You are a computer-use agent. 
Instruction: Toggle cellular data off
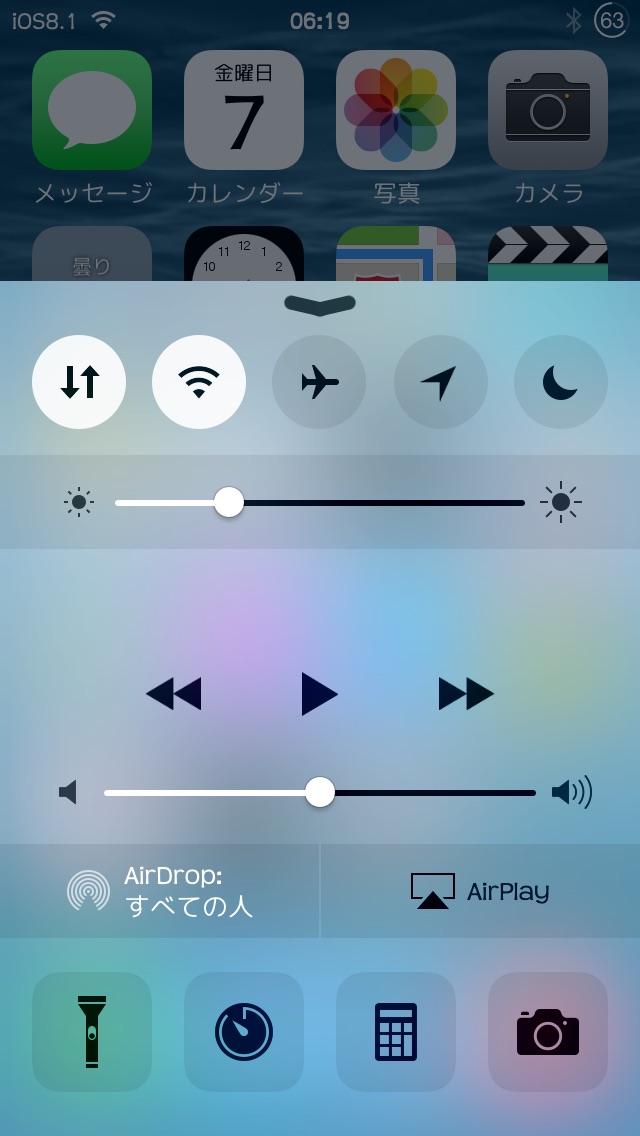(79, 382)
